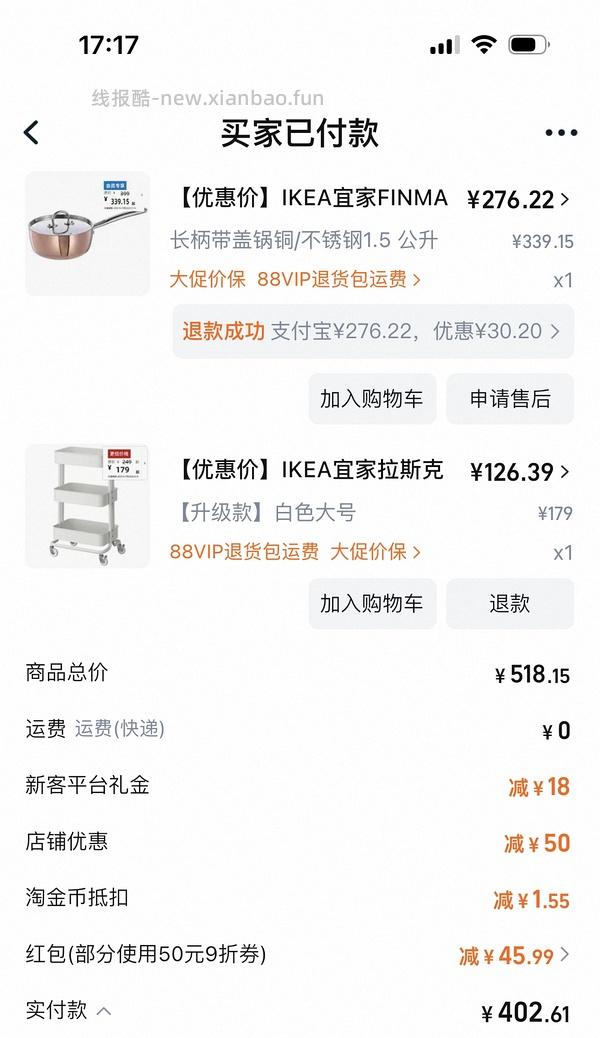Image resolution: width=600 pixels, height=1038 pixels.
Task: Tap 申请售后 for the saucepan
Action: (510, 399)
